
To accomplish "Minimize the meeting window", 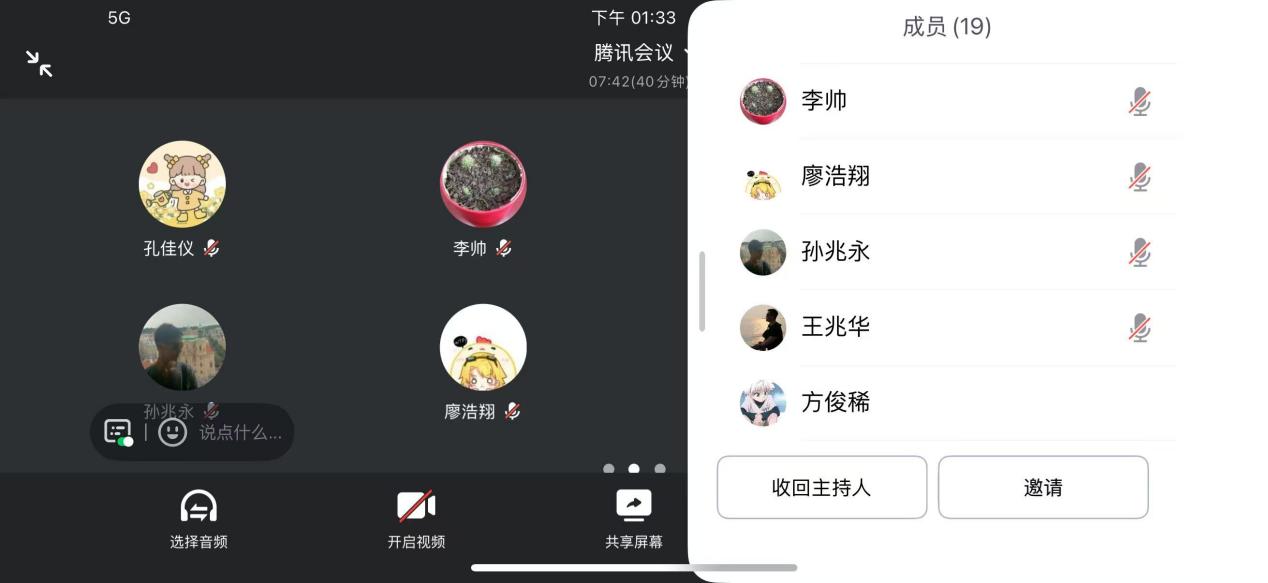I will 39,64.
